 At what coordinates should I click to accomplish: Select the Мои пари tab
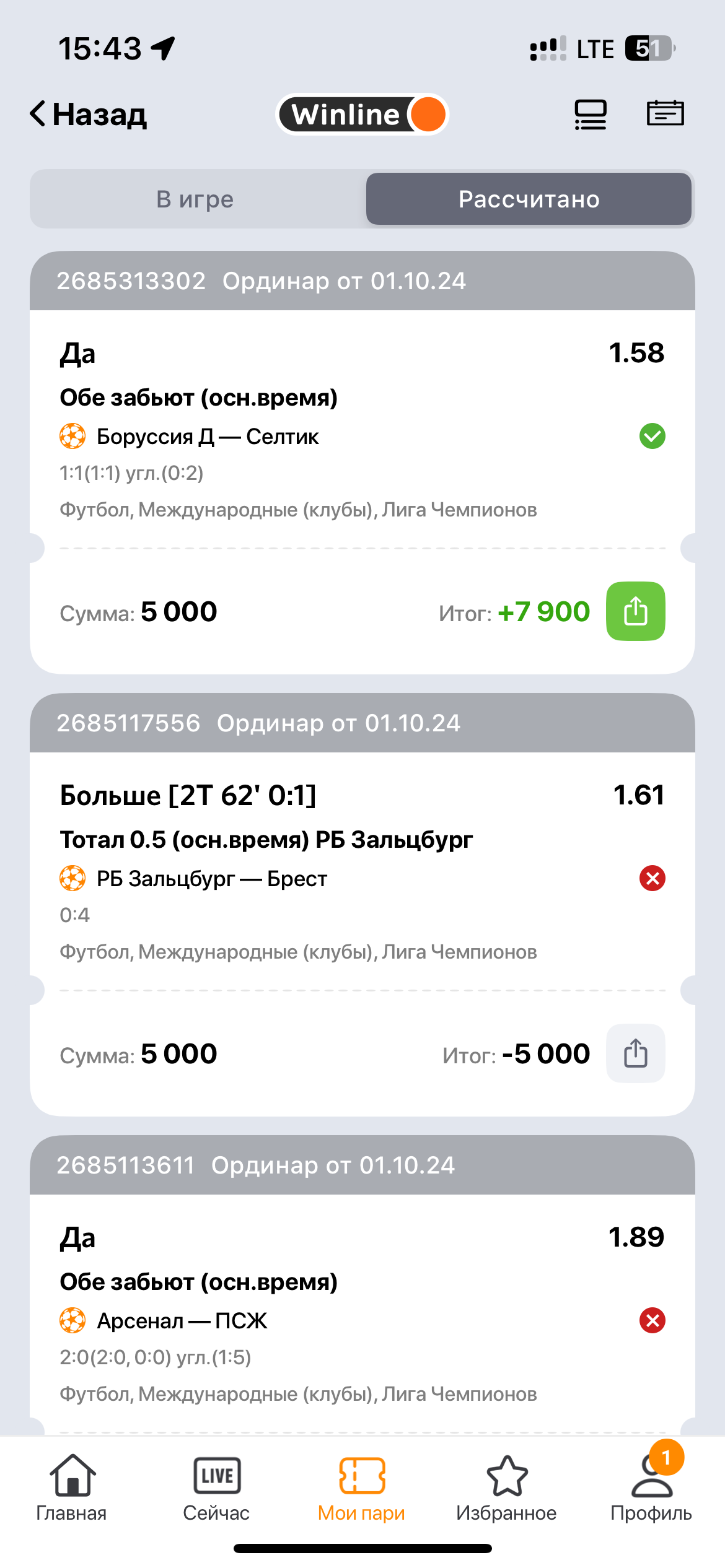(x=361, y=1489)
